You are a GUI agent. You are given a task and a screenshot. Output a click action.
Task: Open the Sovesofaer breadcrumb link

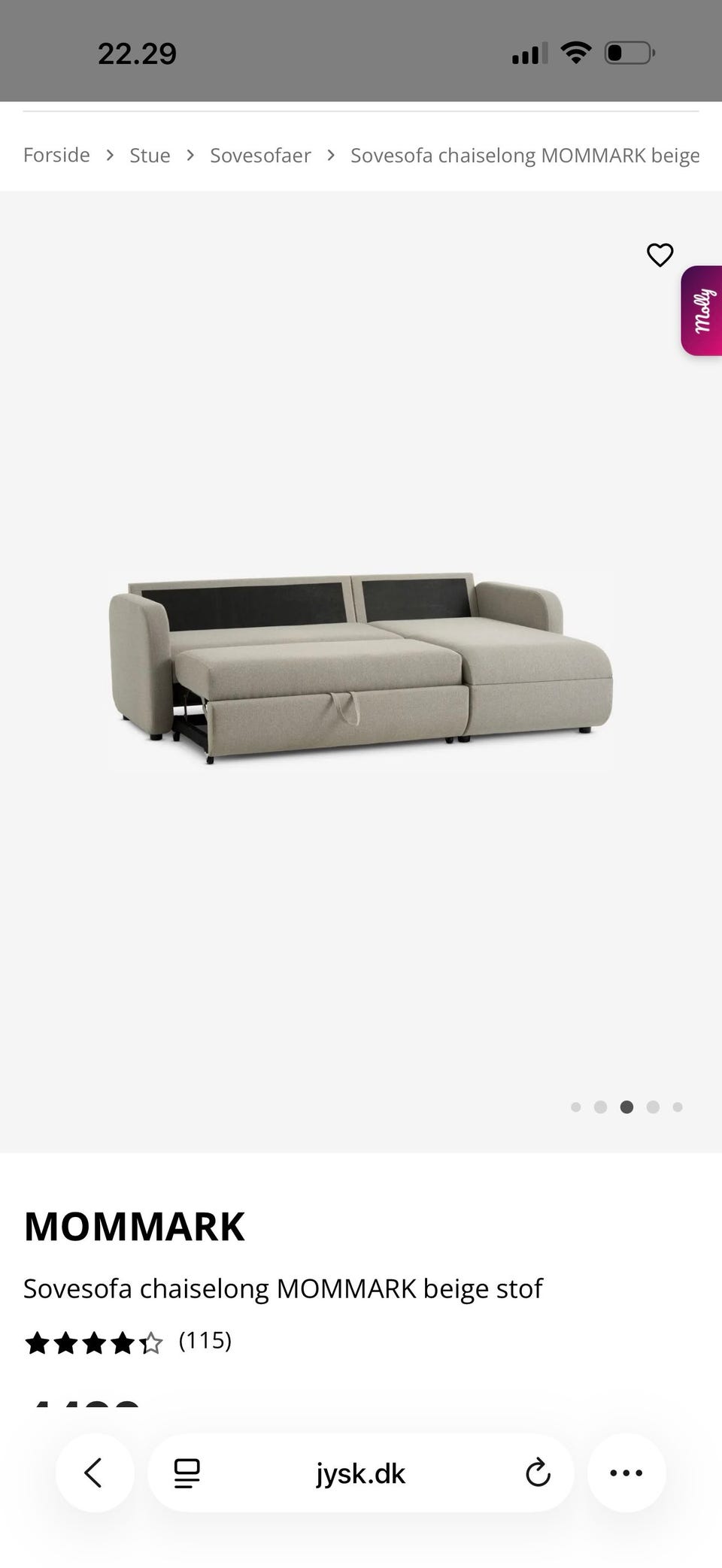point(260,155)
